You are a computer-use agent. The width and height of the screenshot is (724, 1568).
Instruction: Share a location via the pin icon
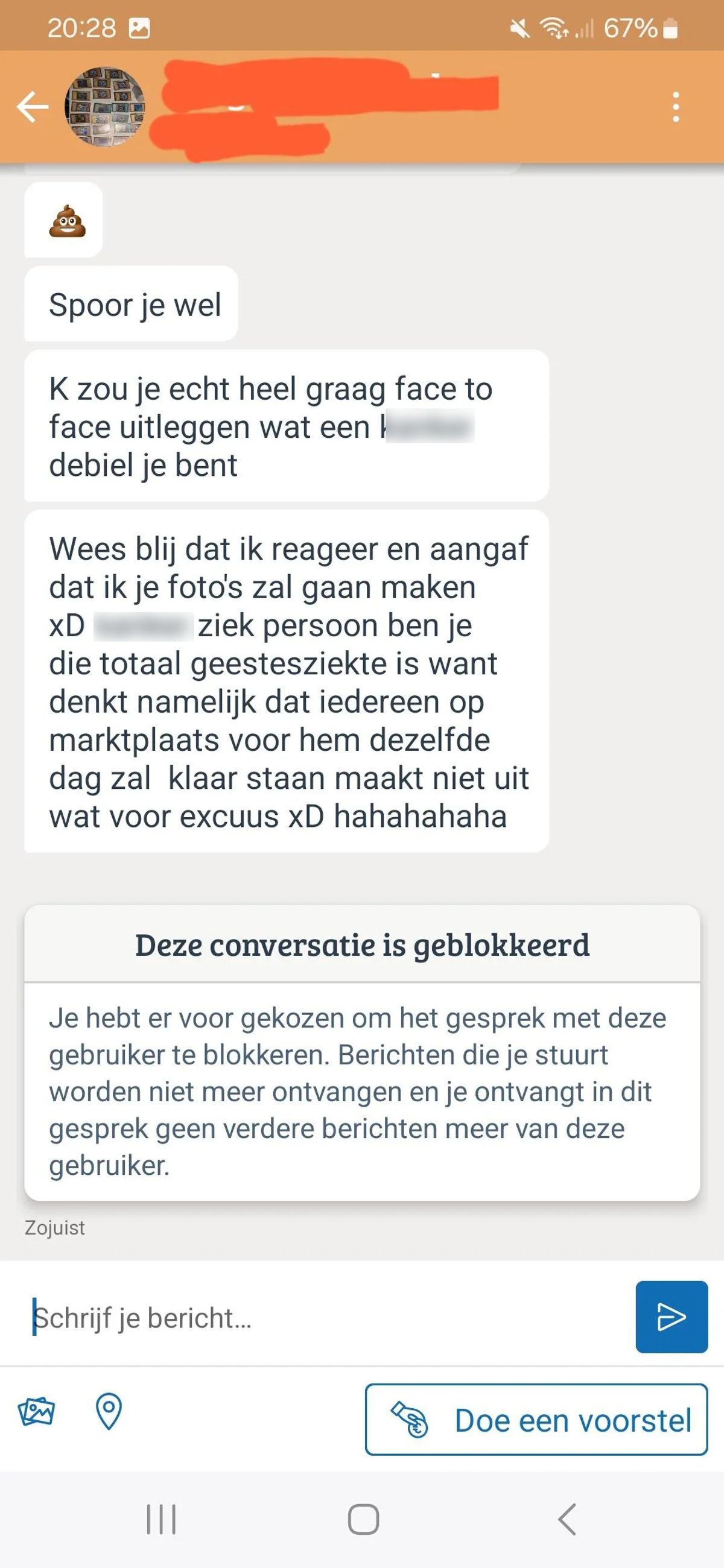109,1412
